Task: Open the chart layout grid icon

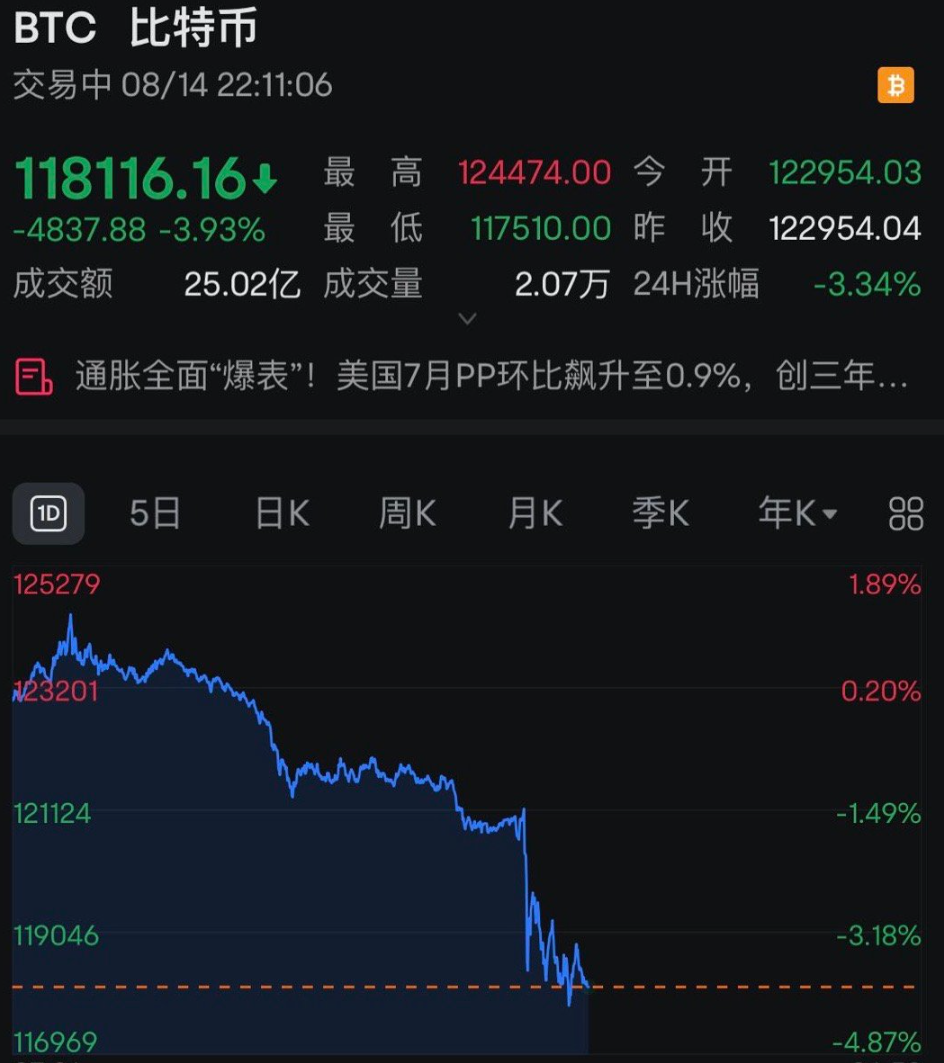Action: click(x=905, y=514)
